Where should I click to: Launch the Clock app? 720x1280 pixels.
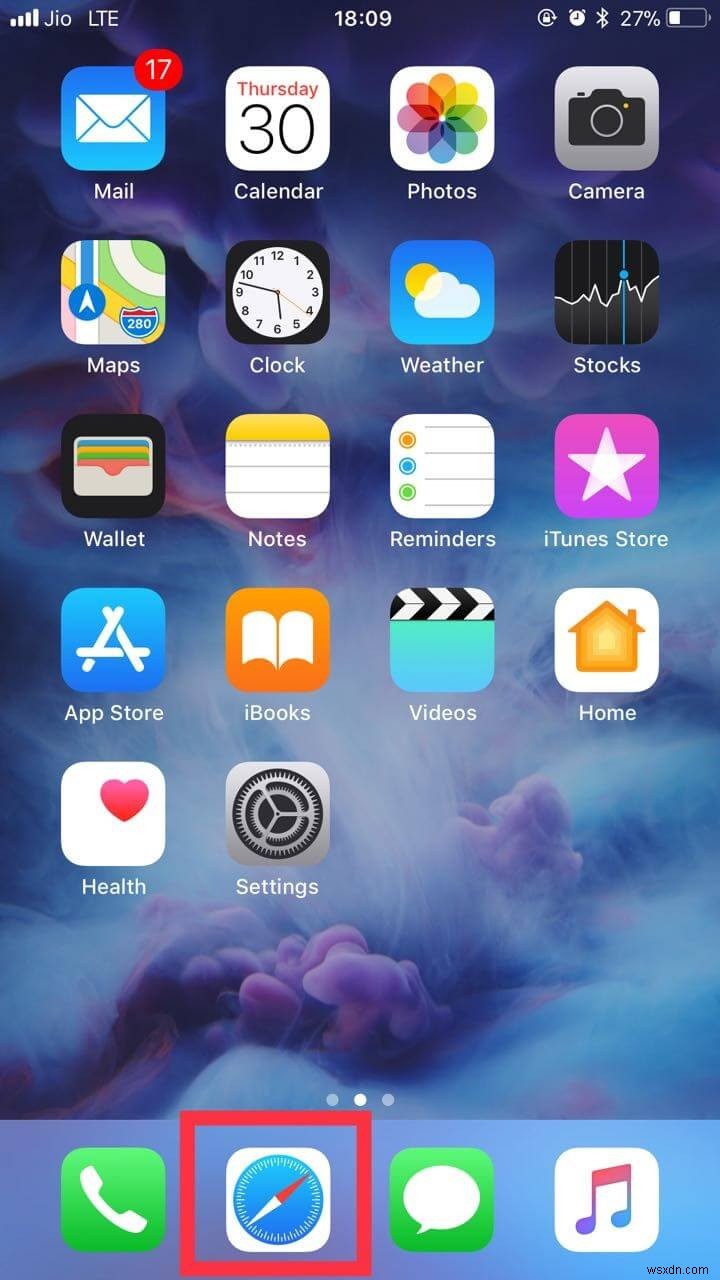click(x=277, y=292)
